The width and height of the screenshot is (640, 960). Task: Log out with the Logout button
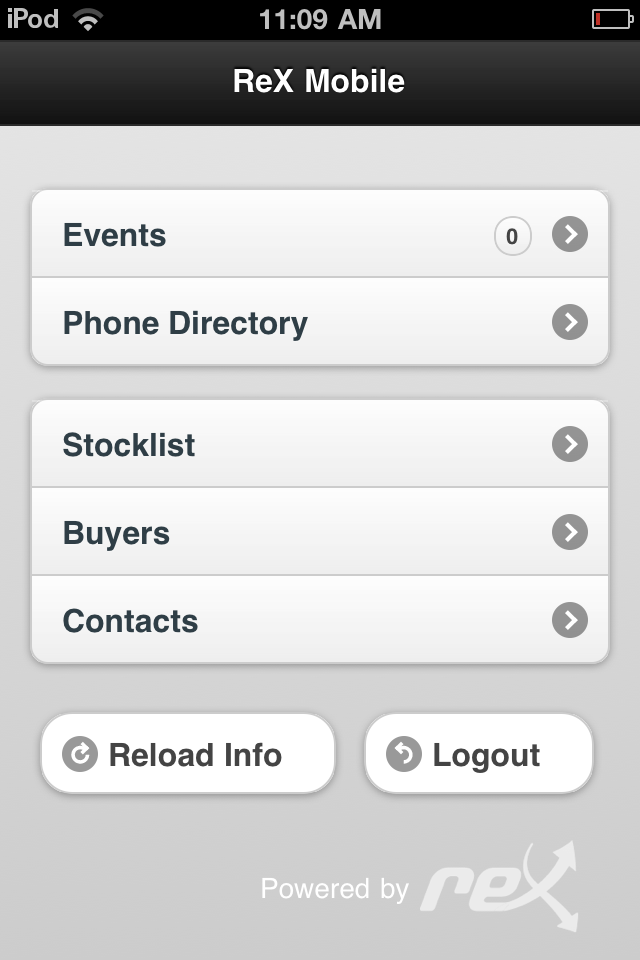479,754
